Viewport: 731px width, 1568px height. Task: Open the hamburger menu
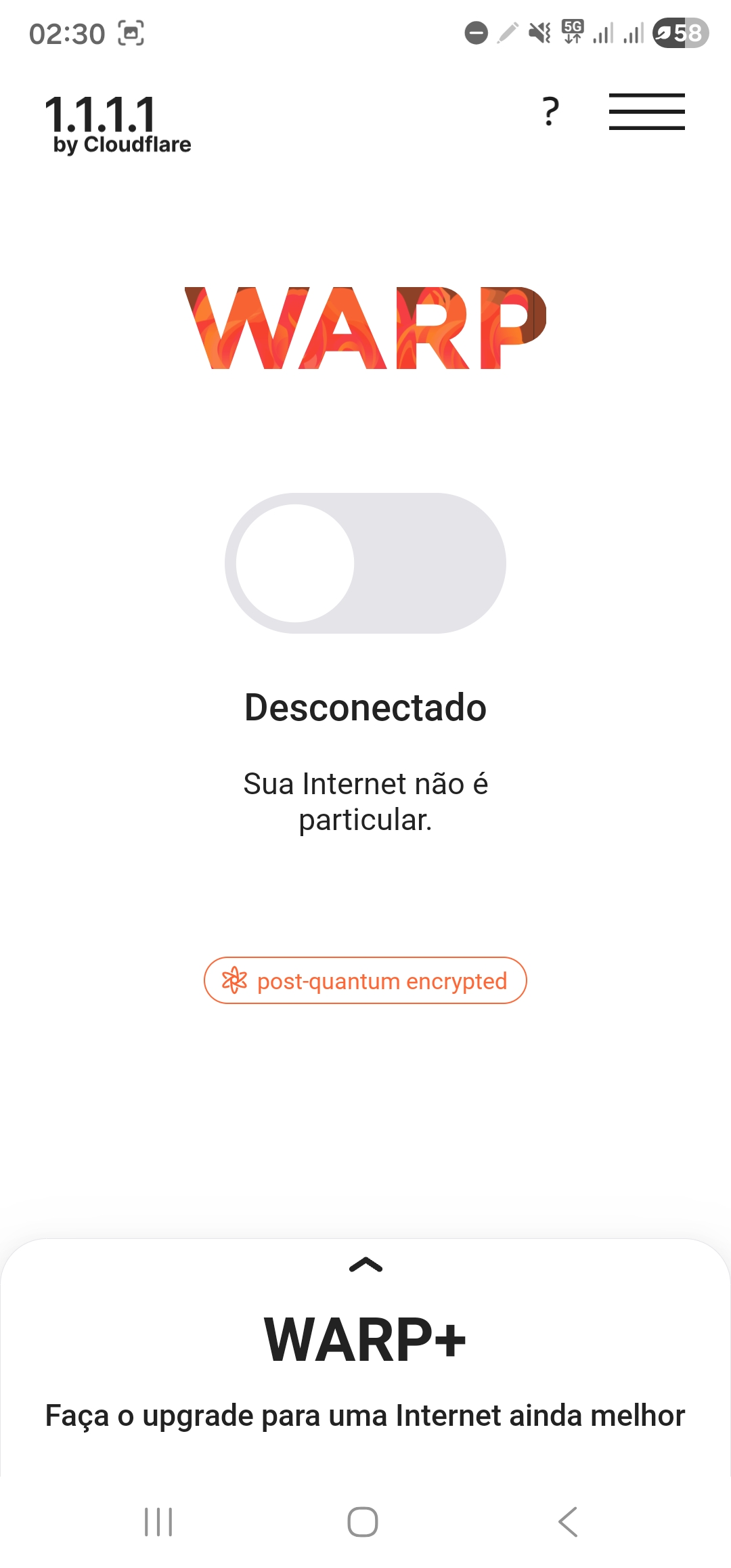pyautogui.click(x=646, y=112)
